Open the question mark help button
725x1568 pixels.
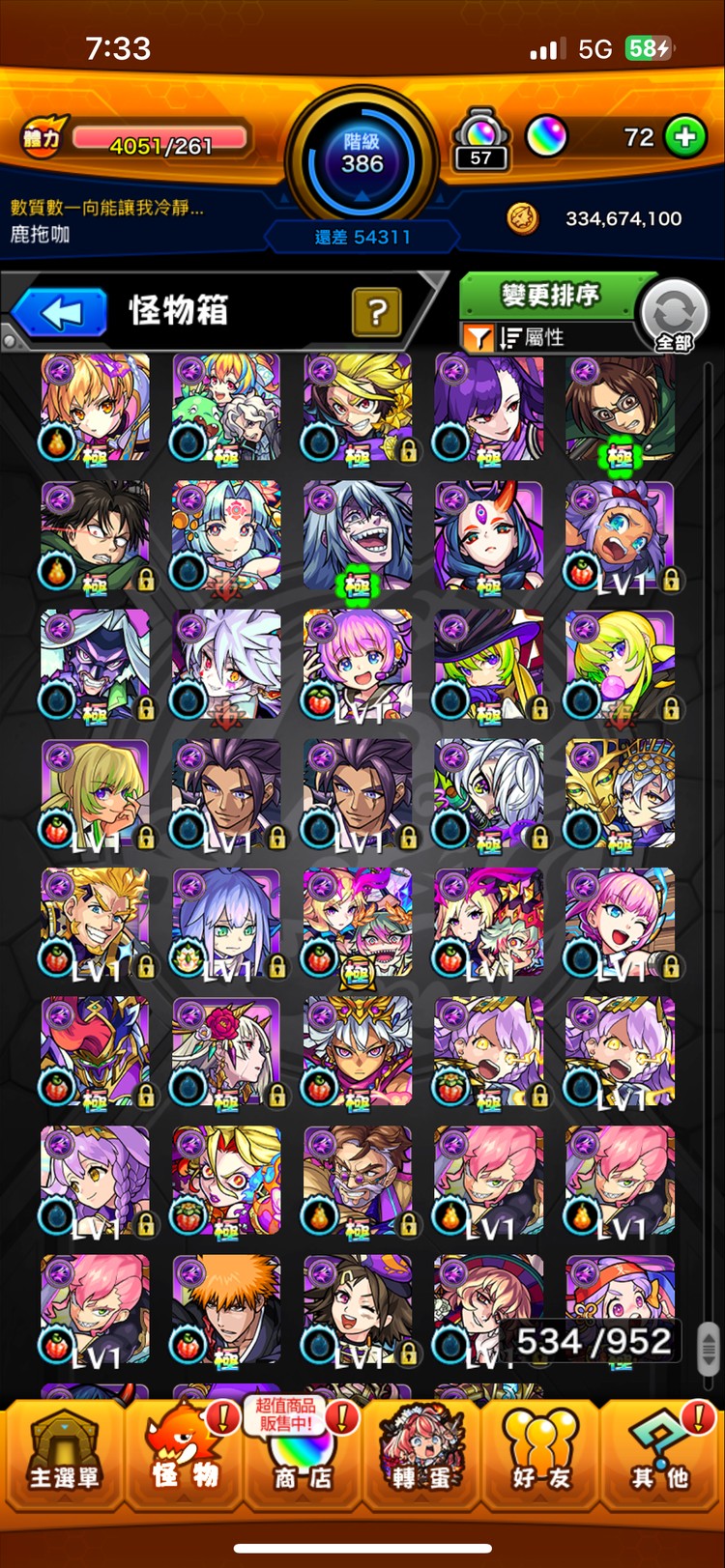[x=376, y=312]
